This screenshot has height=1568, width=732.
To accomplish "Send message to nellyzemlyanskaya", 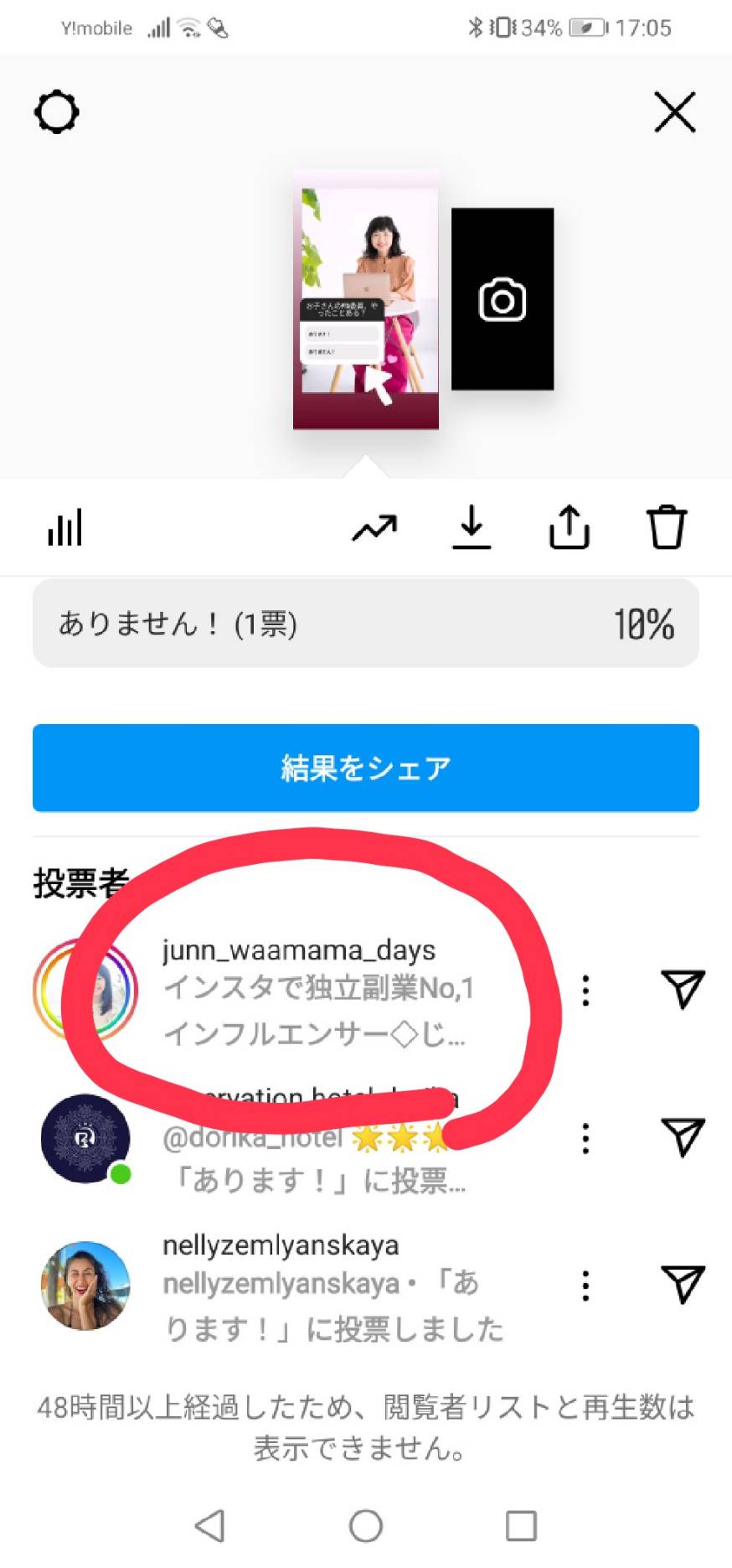I will point(683,1285).
